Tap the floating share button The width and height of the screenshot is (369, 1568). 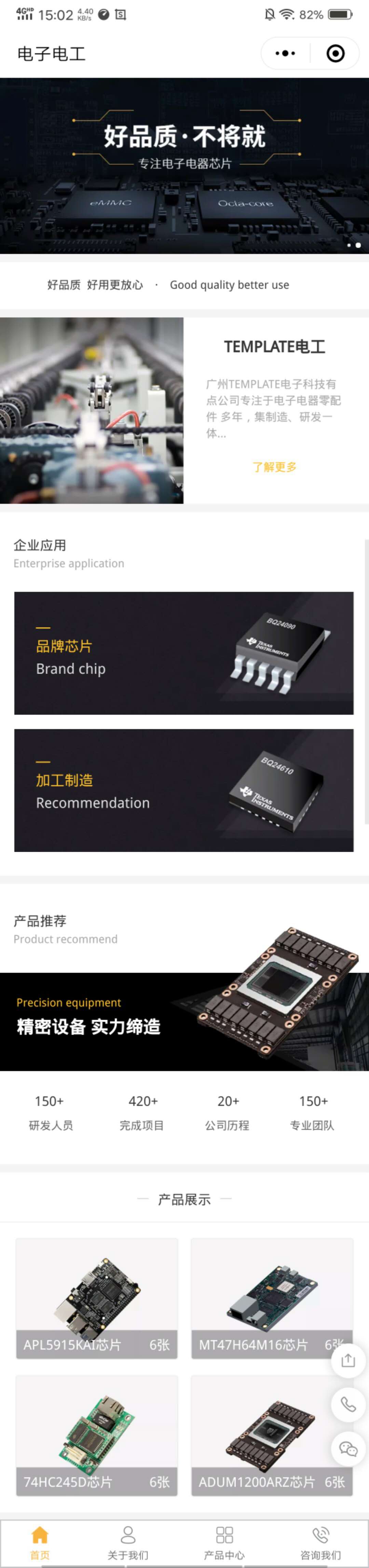(x=348, y=1360)
